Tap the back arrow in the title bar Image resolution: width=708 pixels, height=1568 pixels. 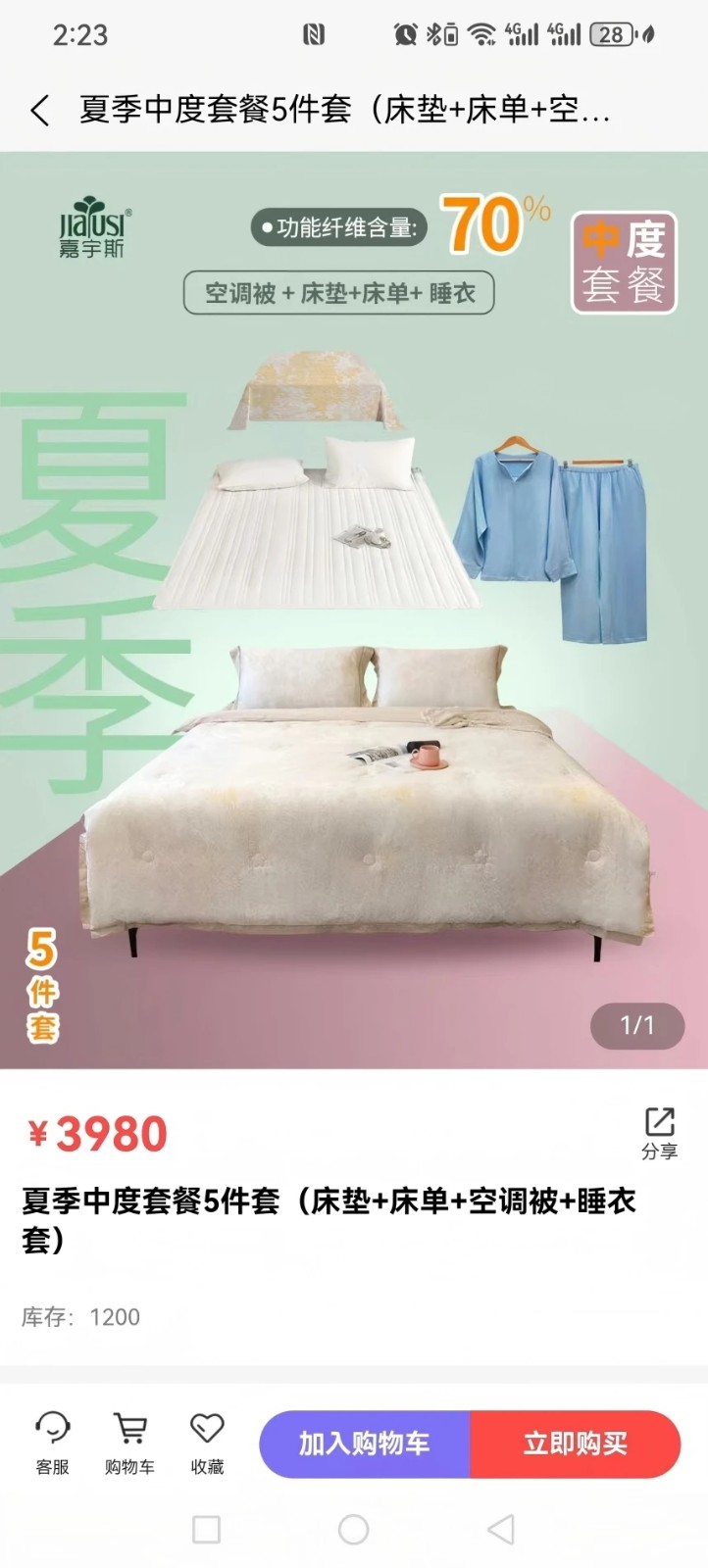39,111
